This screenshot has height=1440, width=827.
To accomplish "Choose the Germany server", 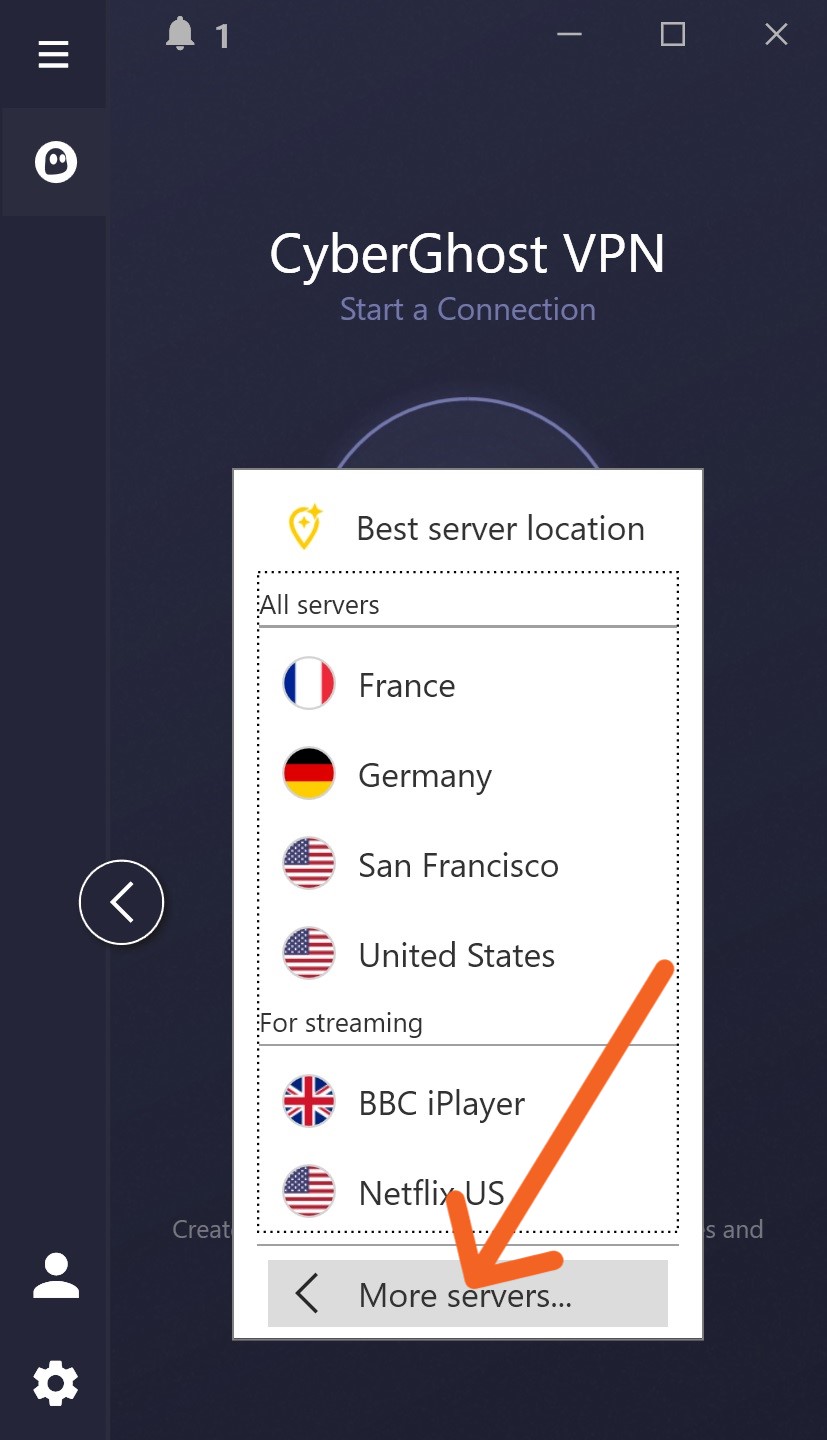I will [468, 775].
